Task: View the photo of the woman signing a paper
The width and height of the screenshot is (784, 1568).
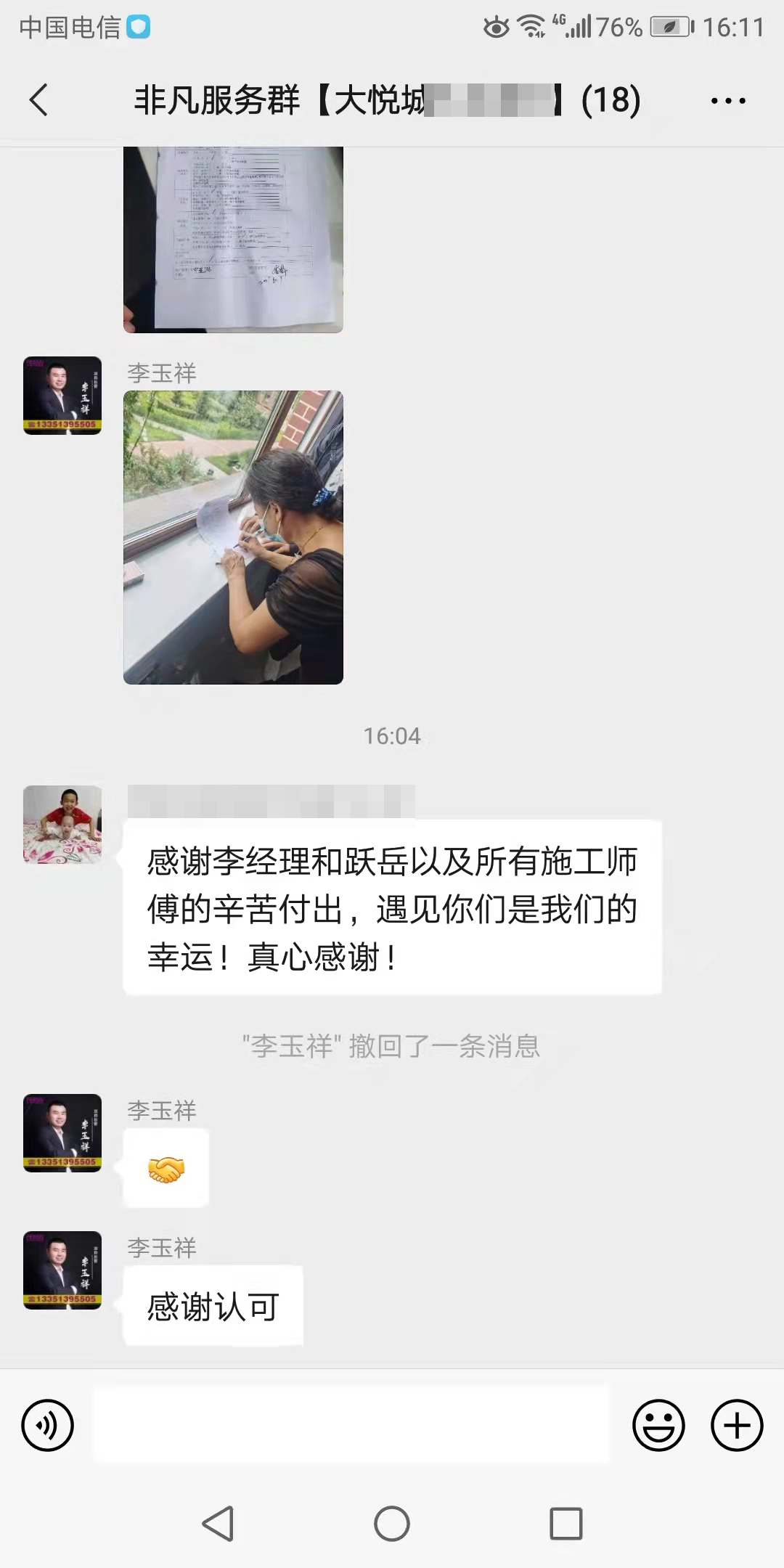Action: pos(233,537)
